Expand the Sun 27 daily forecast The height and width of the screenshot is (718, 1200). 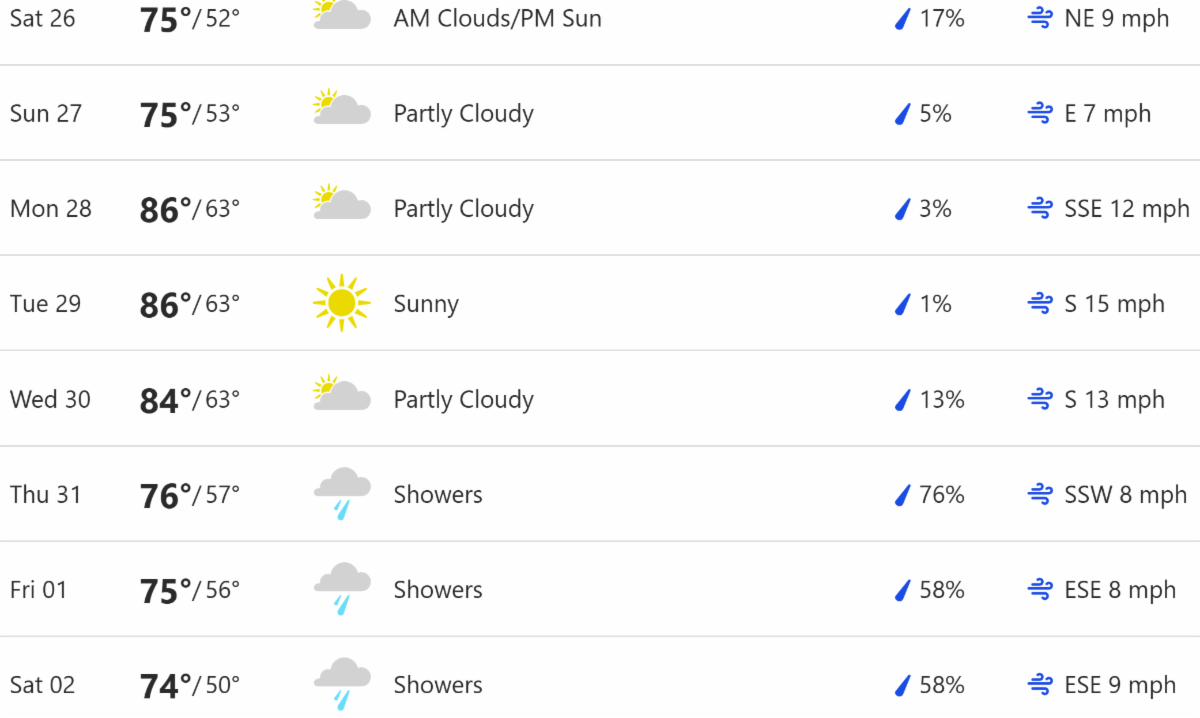(x=600, y=113)
